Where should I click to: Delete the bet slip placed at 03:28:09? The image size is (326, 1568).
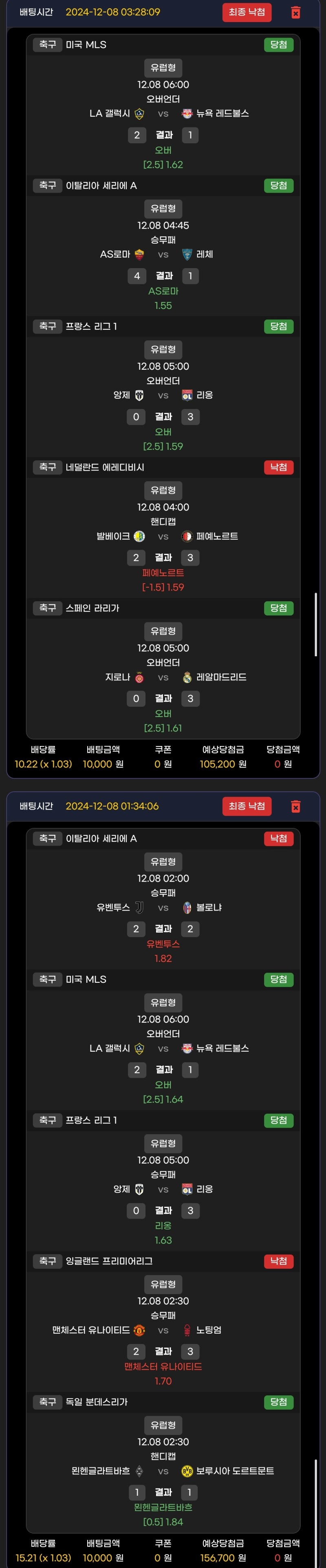[295, 12]
